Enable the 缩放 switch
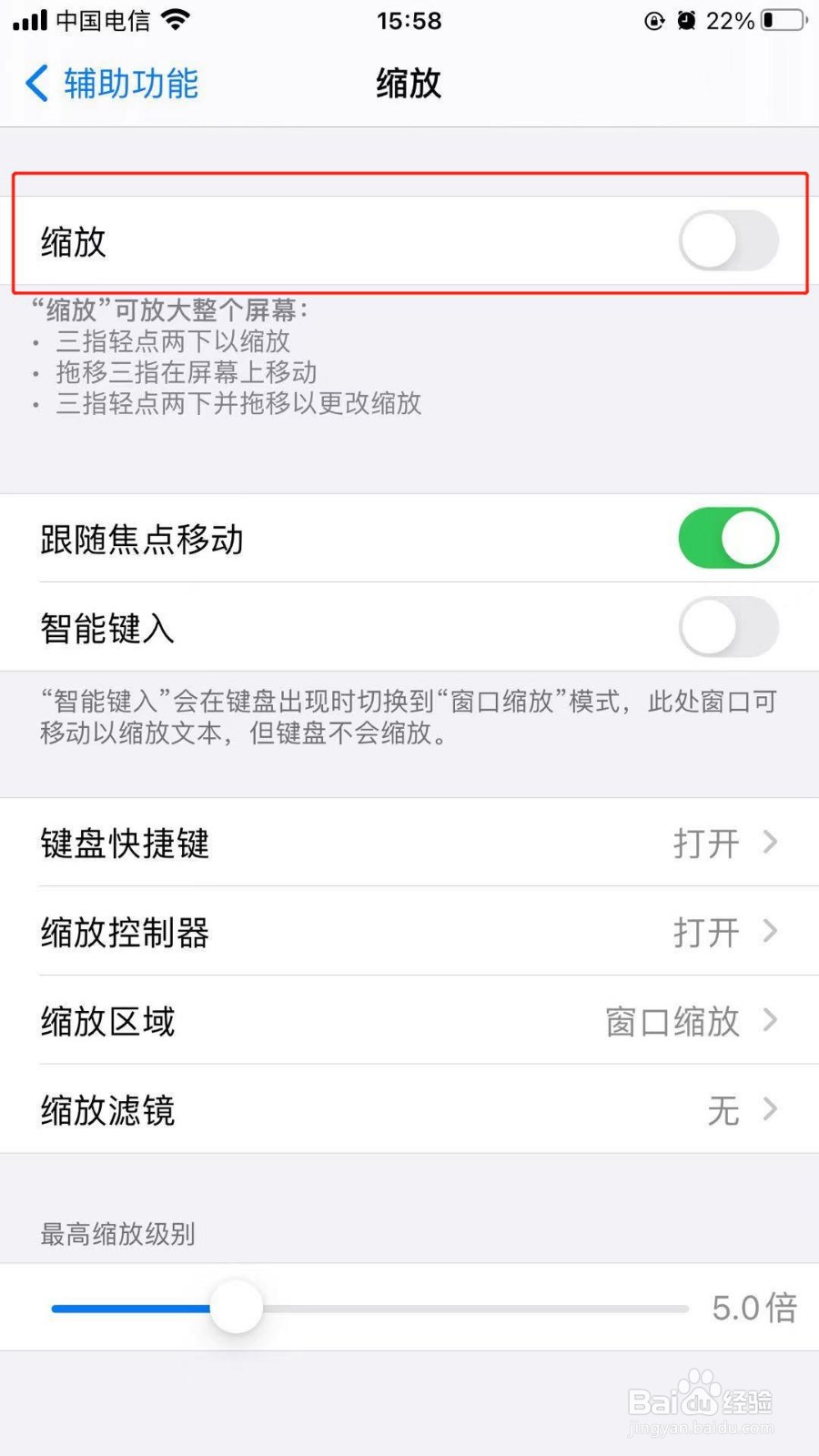The image size is (819, 1456). [x=728, y=240]
